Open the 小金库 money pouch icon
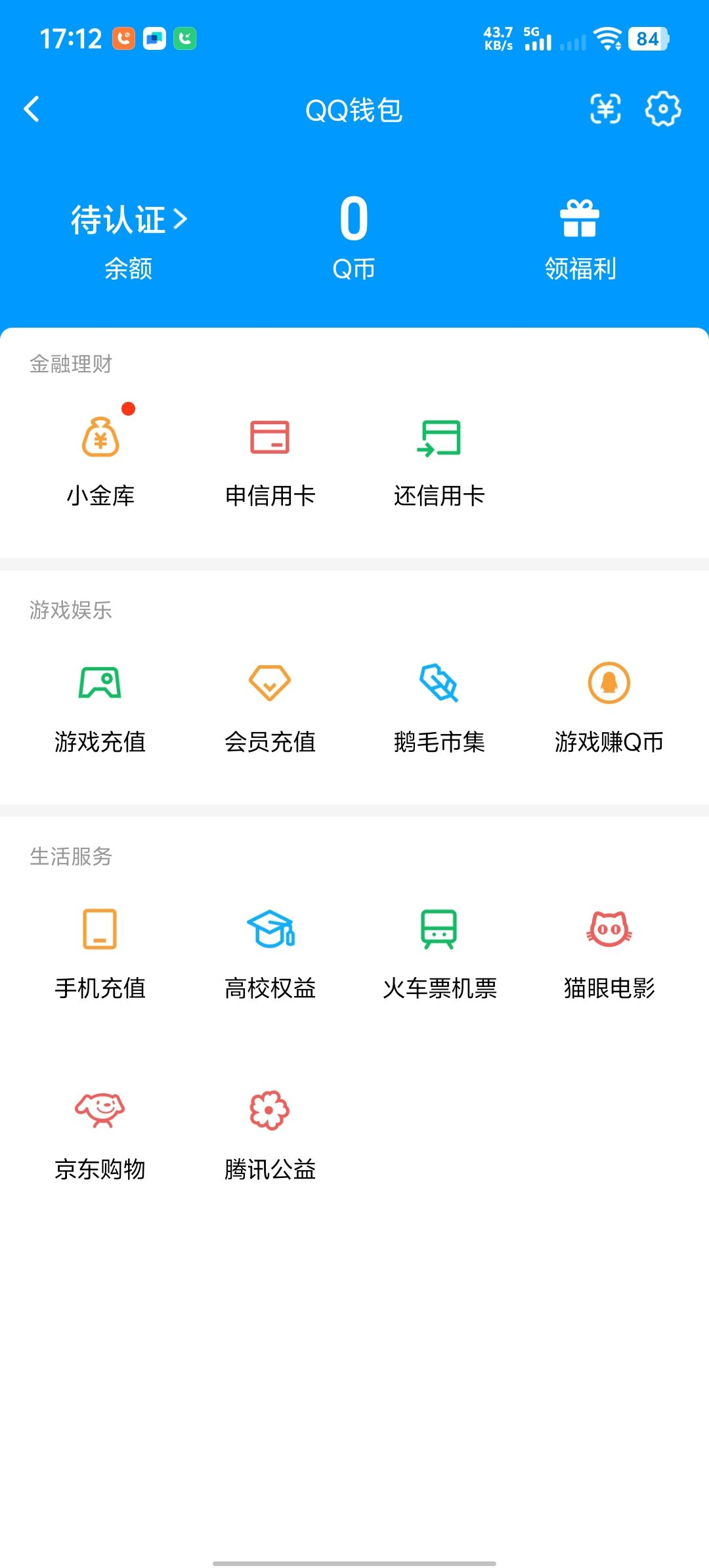This screenshot has width=709, height=1568. coord(102,439)
